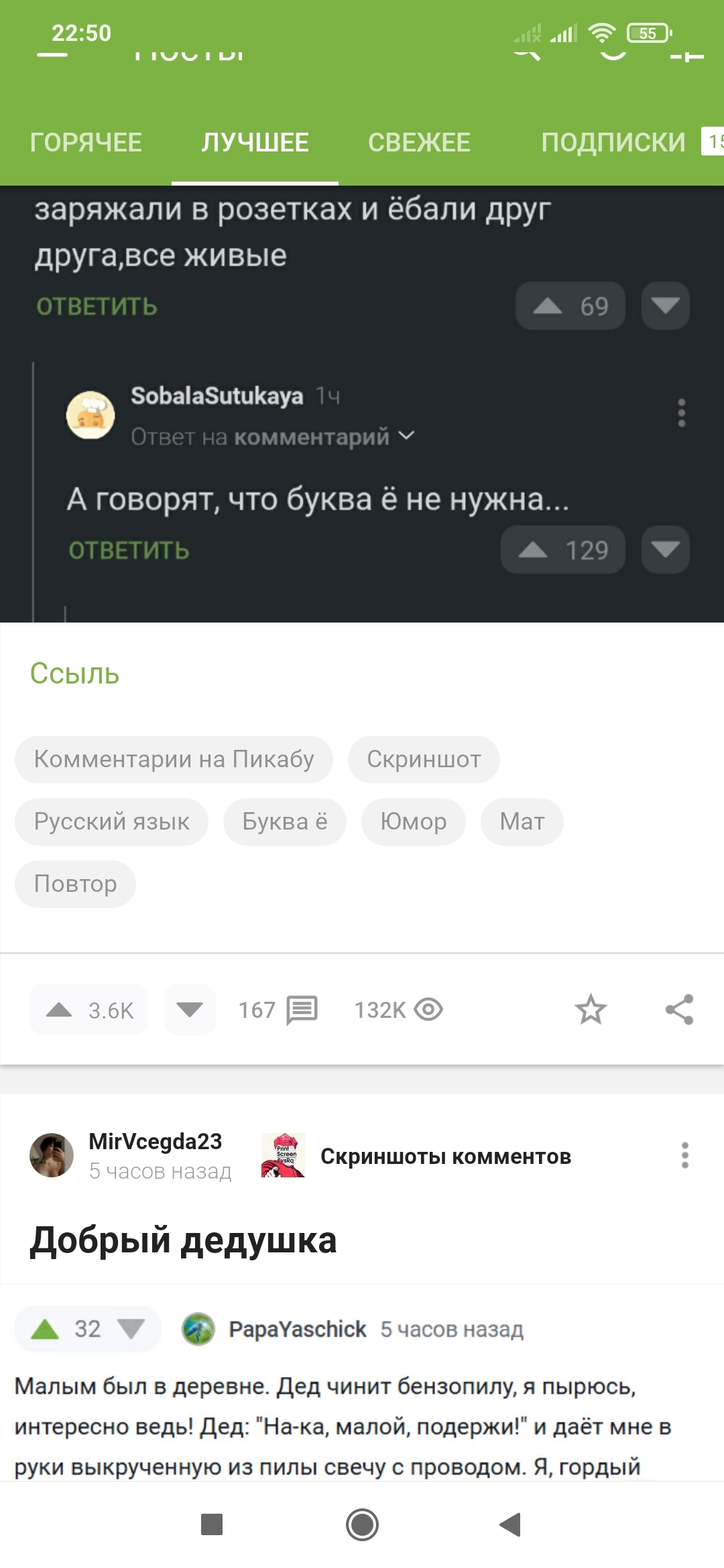Open the Скриншоты комментов community

(445, 1157)
